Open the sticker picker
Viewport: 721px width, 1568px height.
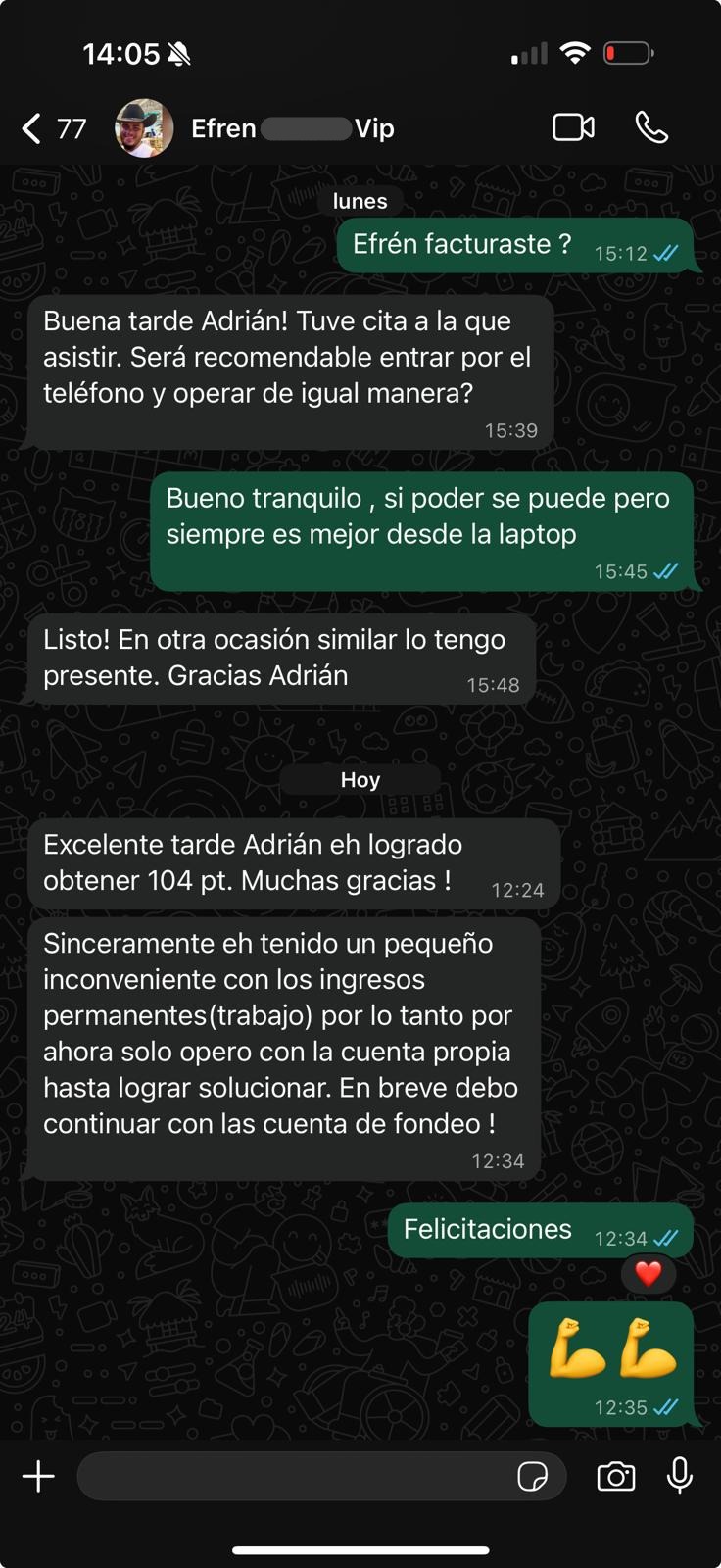[x=532, y=1476]
